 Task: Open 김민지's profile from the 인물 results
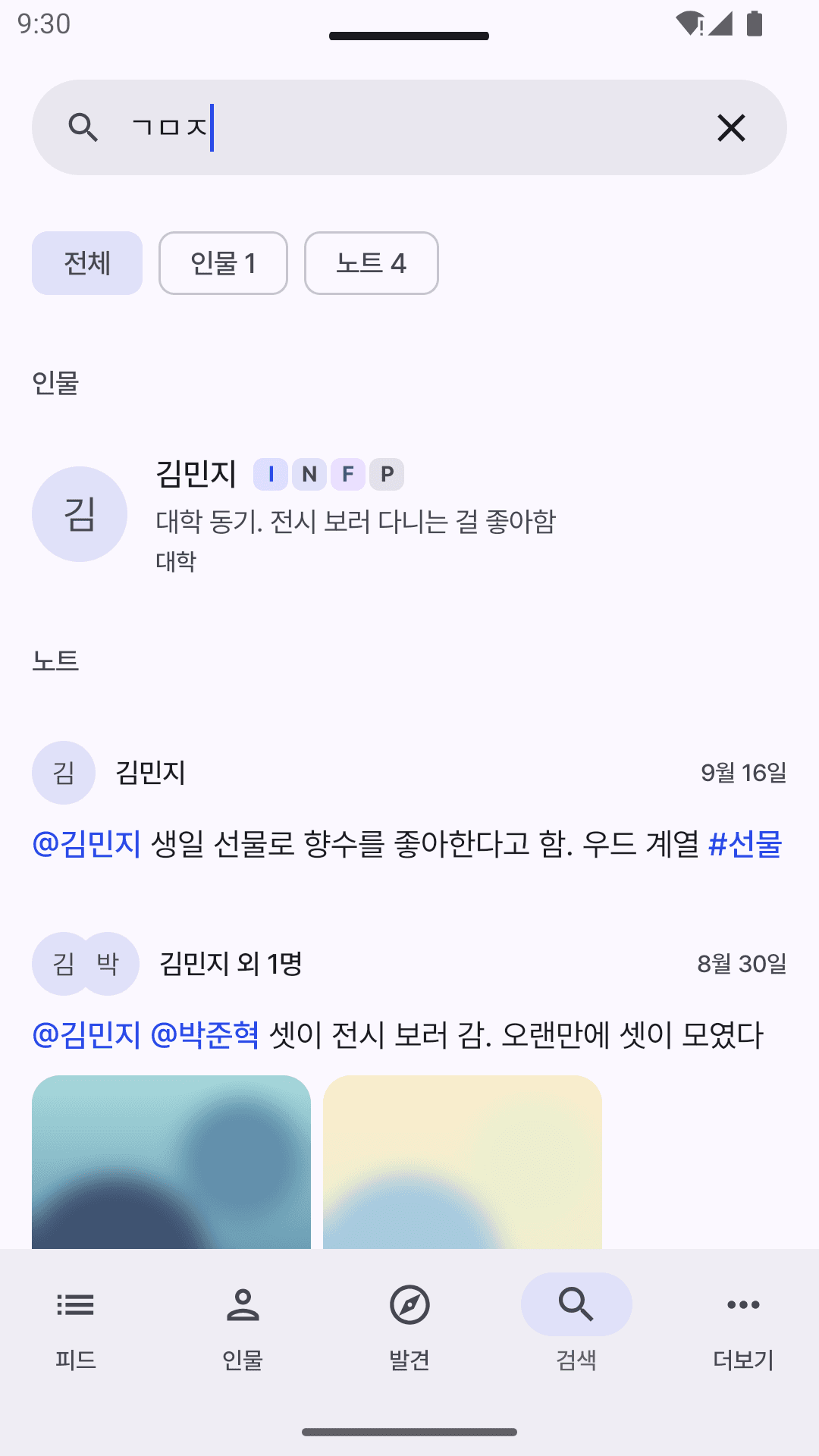pyautogui.click(x=409, y=514)
